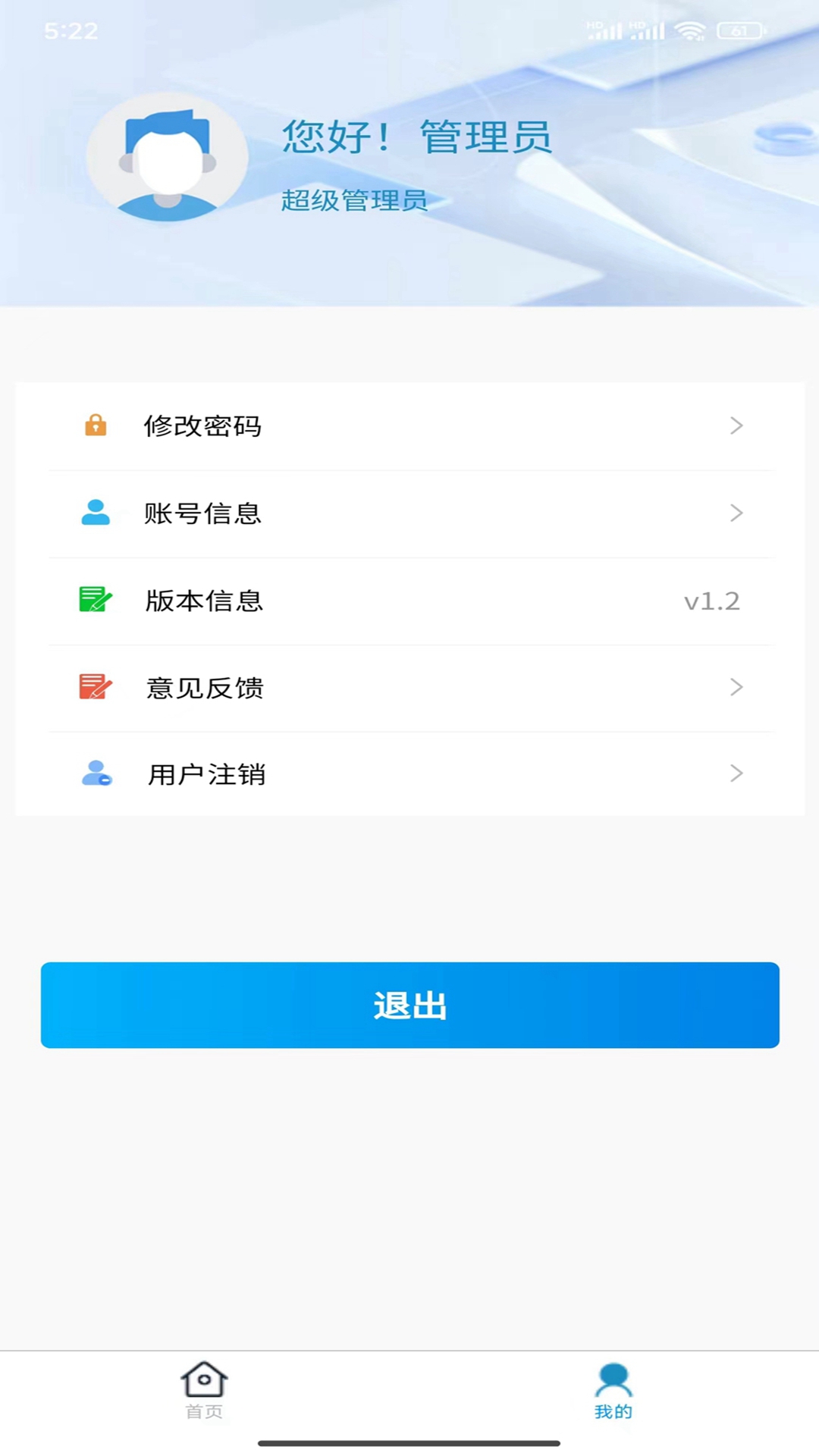
Task: Tap the blue 退出 logout button
Action: 409,1005
